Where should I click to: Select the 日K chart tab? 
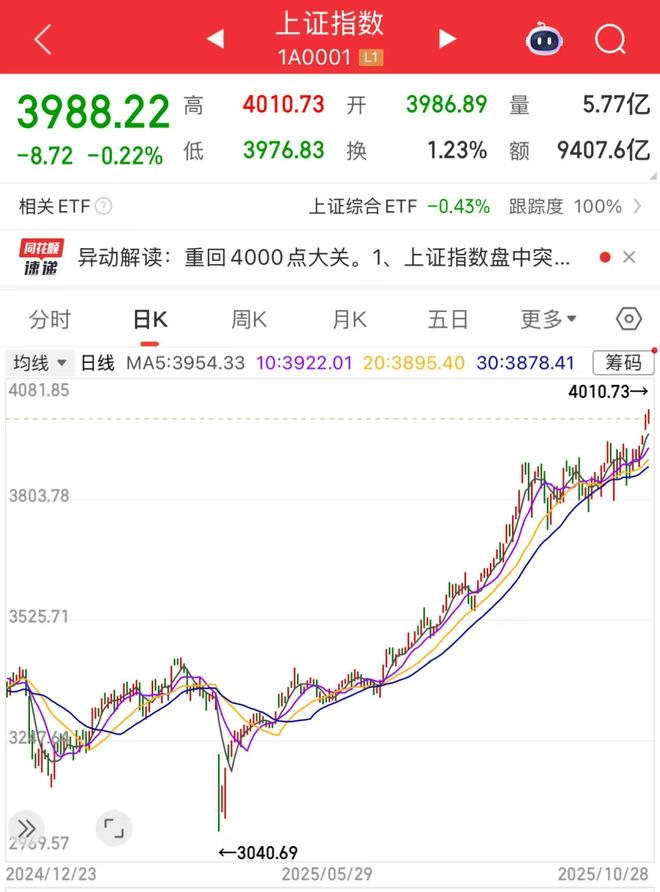(150, 319)
